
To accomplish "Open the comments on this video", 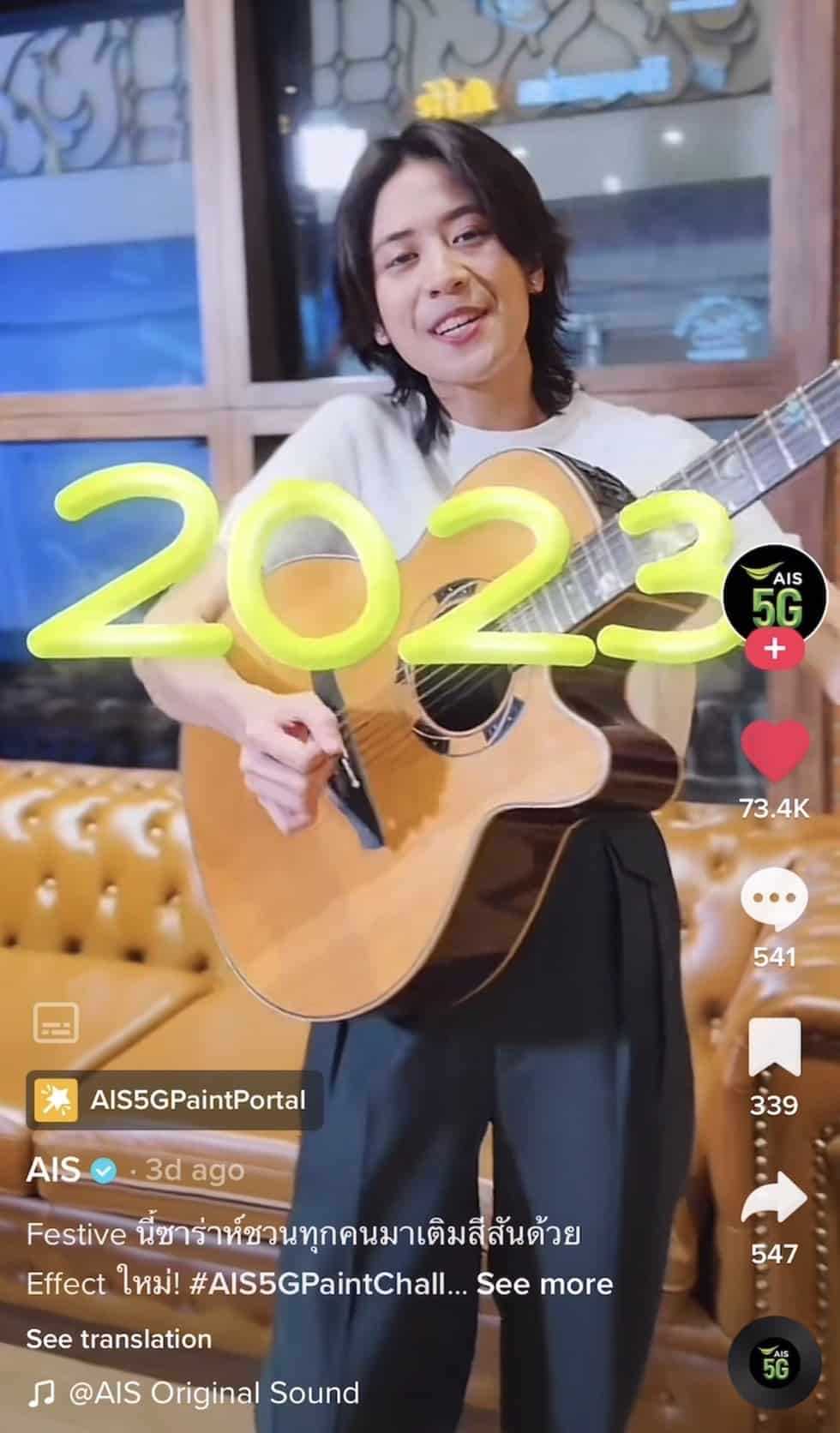I will [775, 898].
